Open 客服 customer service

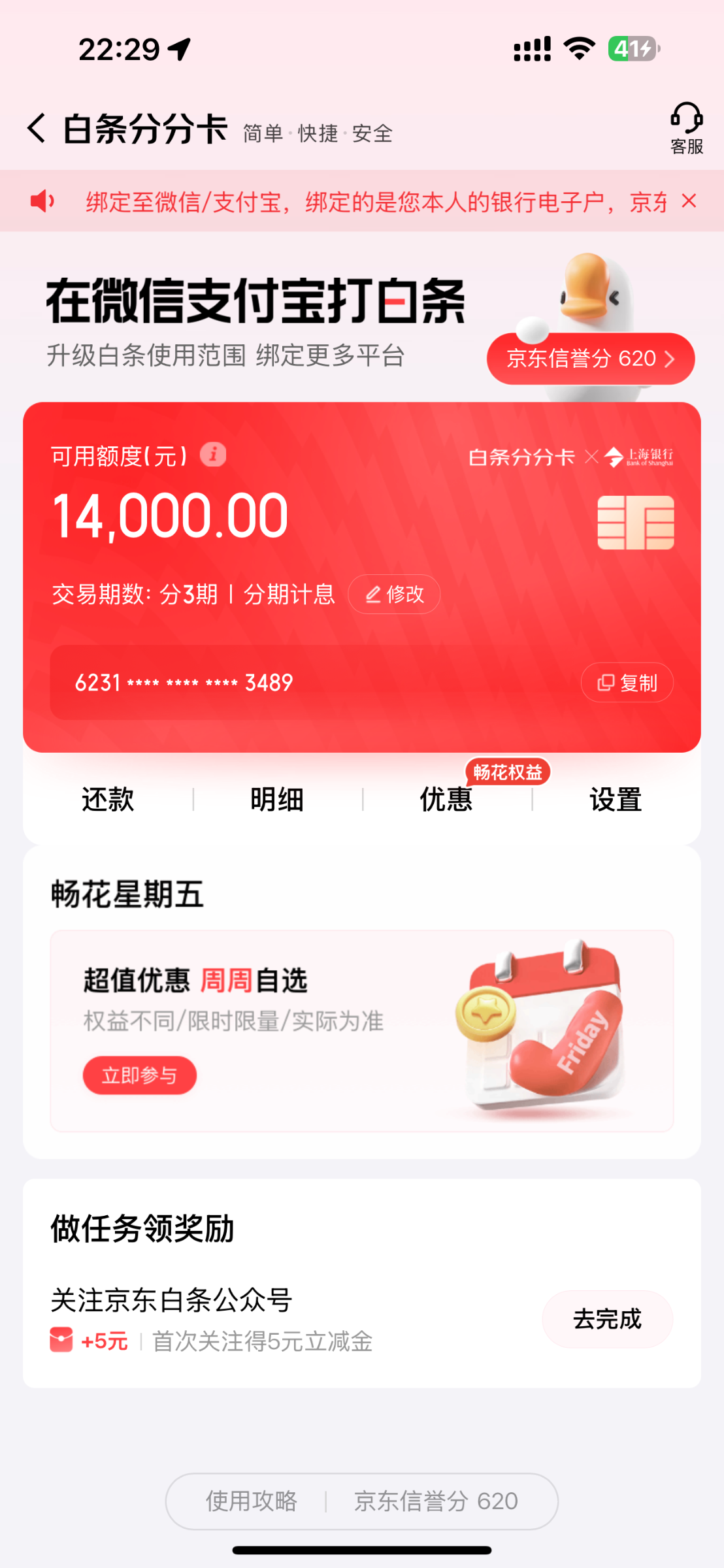click(686, 128)
